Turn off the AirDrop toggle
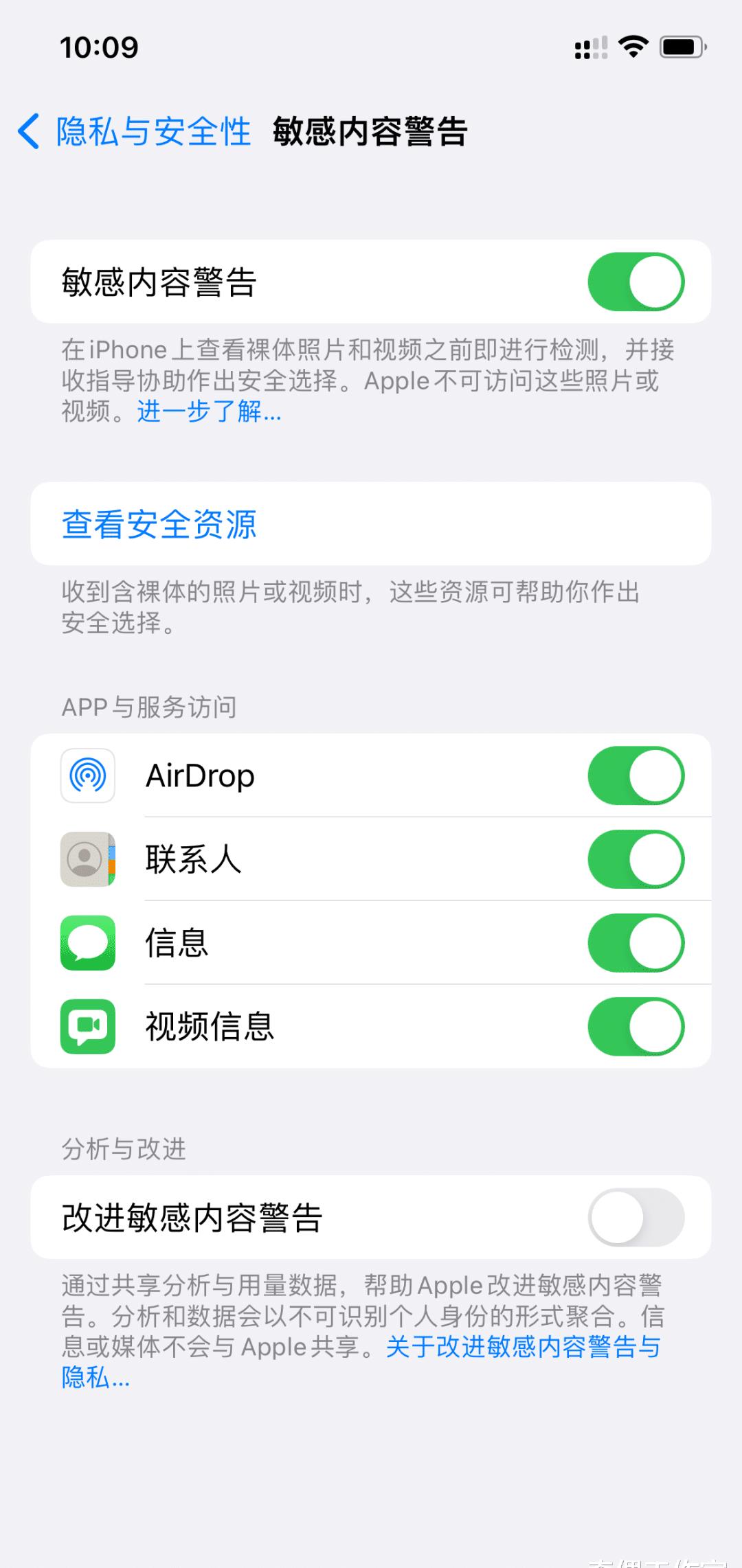This screenshot has height=1568, width=742. click(636, 776)
